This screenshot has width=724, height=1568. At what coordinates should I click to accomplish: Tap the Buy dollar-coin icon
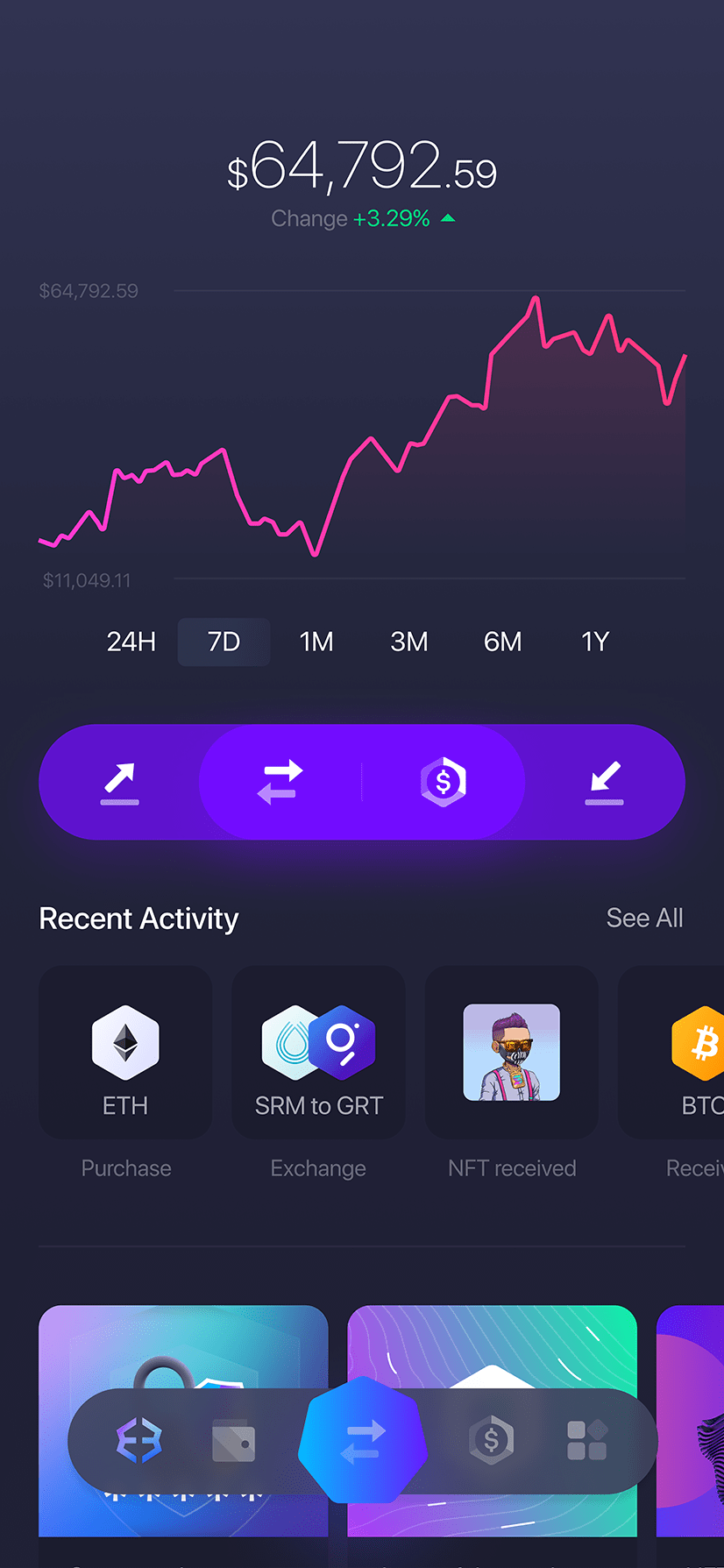444,782
